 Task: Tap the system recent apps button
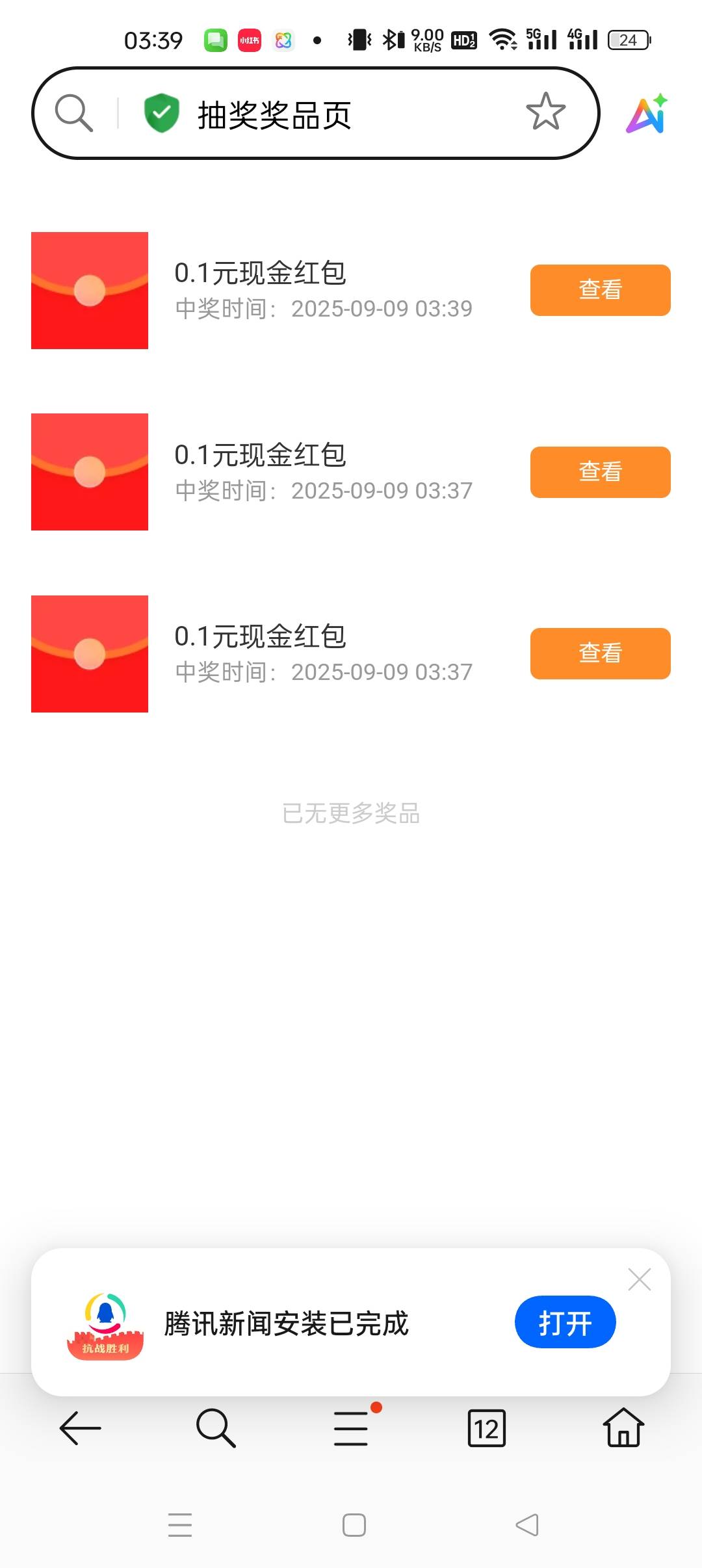[x=180, y=1525]
